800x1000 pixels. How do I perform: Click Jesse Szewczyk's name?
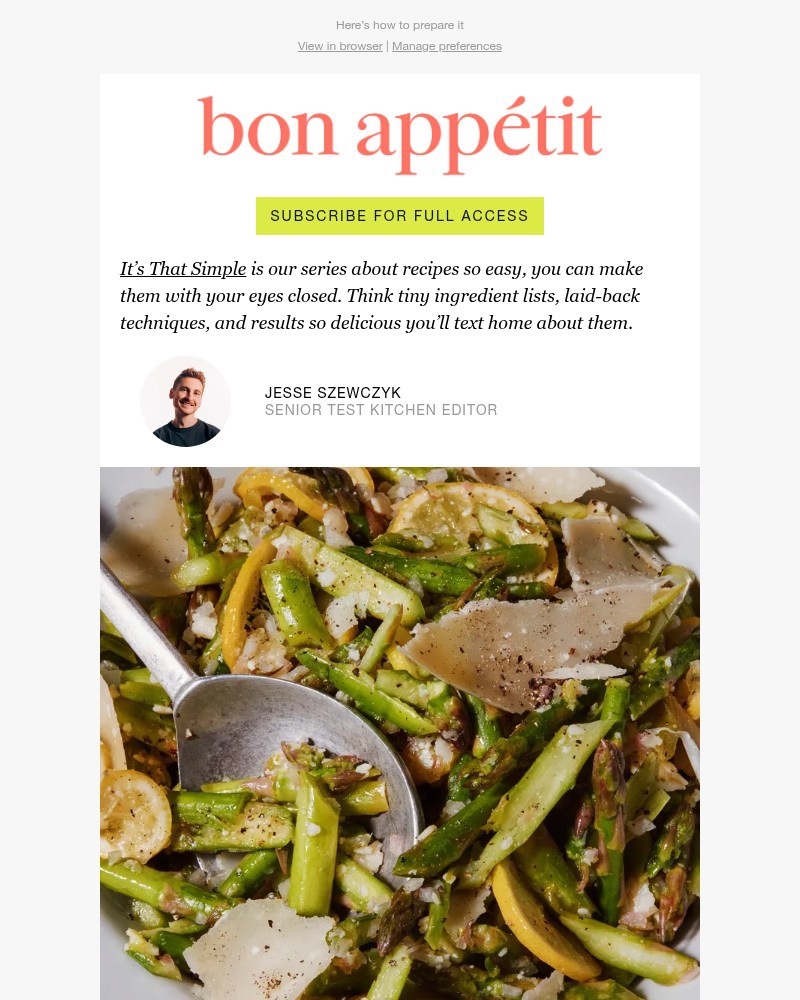coord(333,393)
